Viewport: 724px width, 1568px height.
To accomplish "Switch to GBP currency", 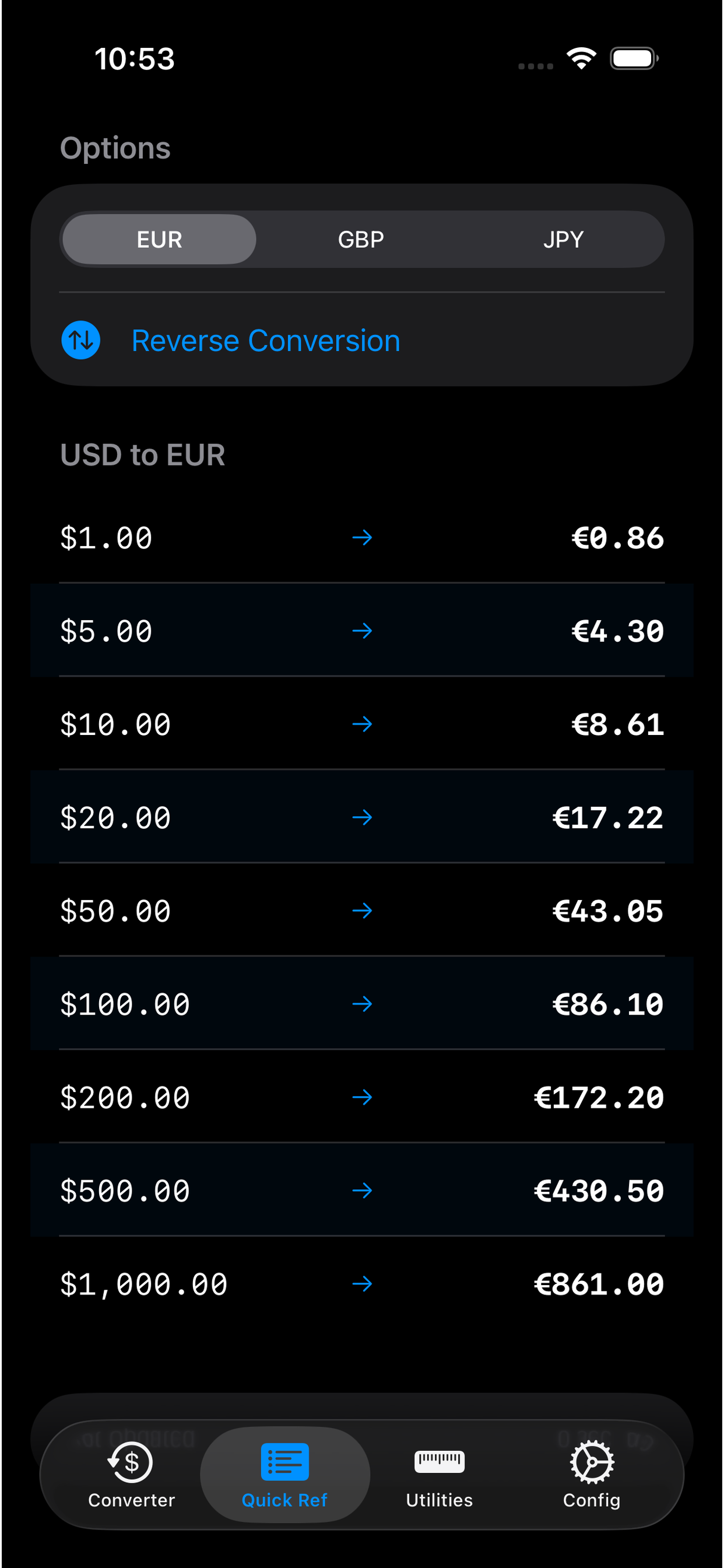I will point(361,239).
